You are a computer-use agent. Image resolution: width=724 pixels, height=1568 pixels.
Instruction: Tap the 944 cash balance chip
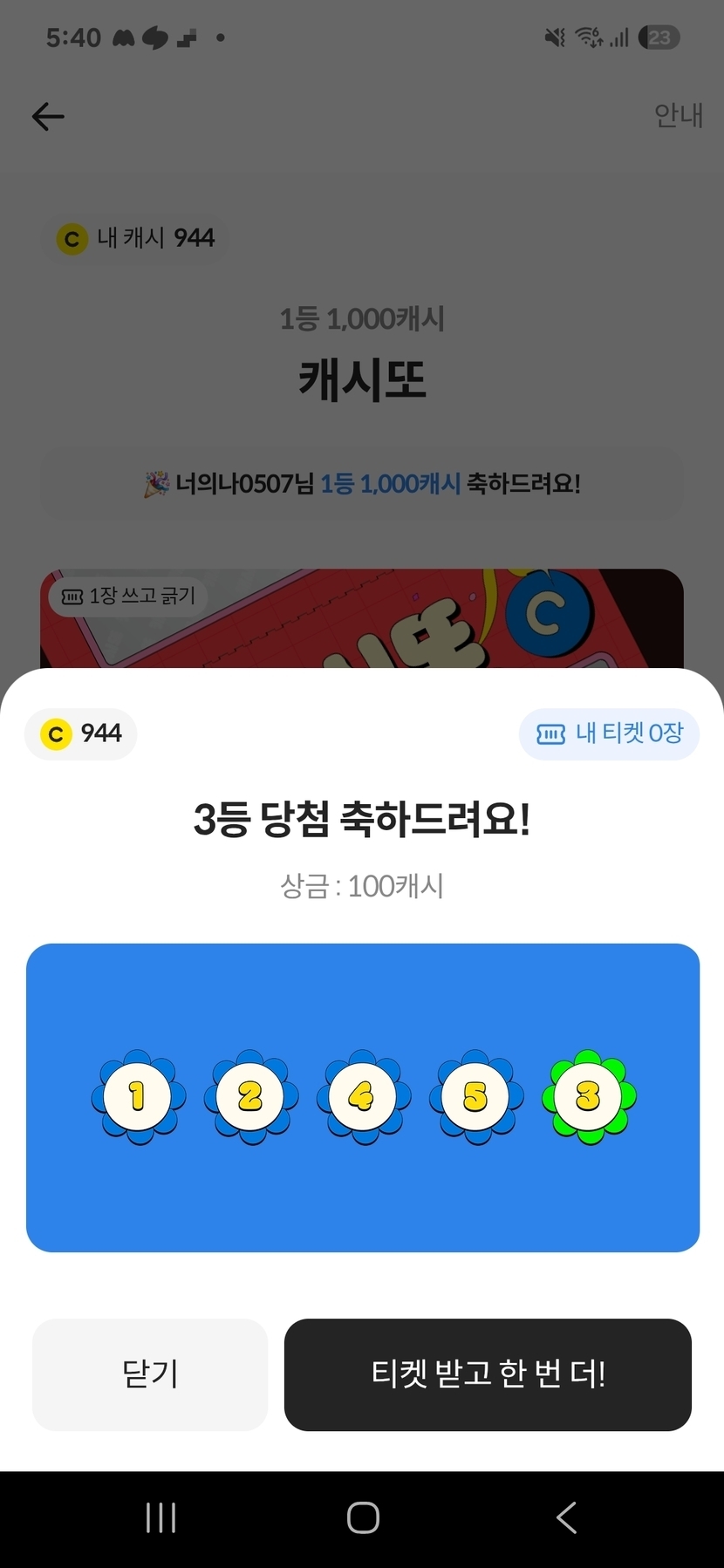point(81,733)
